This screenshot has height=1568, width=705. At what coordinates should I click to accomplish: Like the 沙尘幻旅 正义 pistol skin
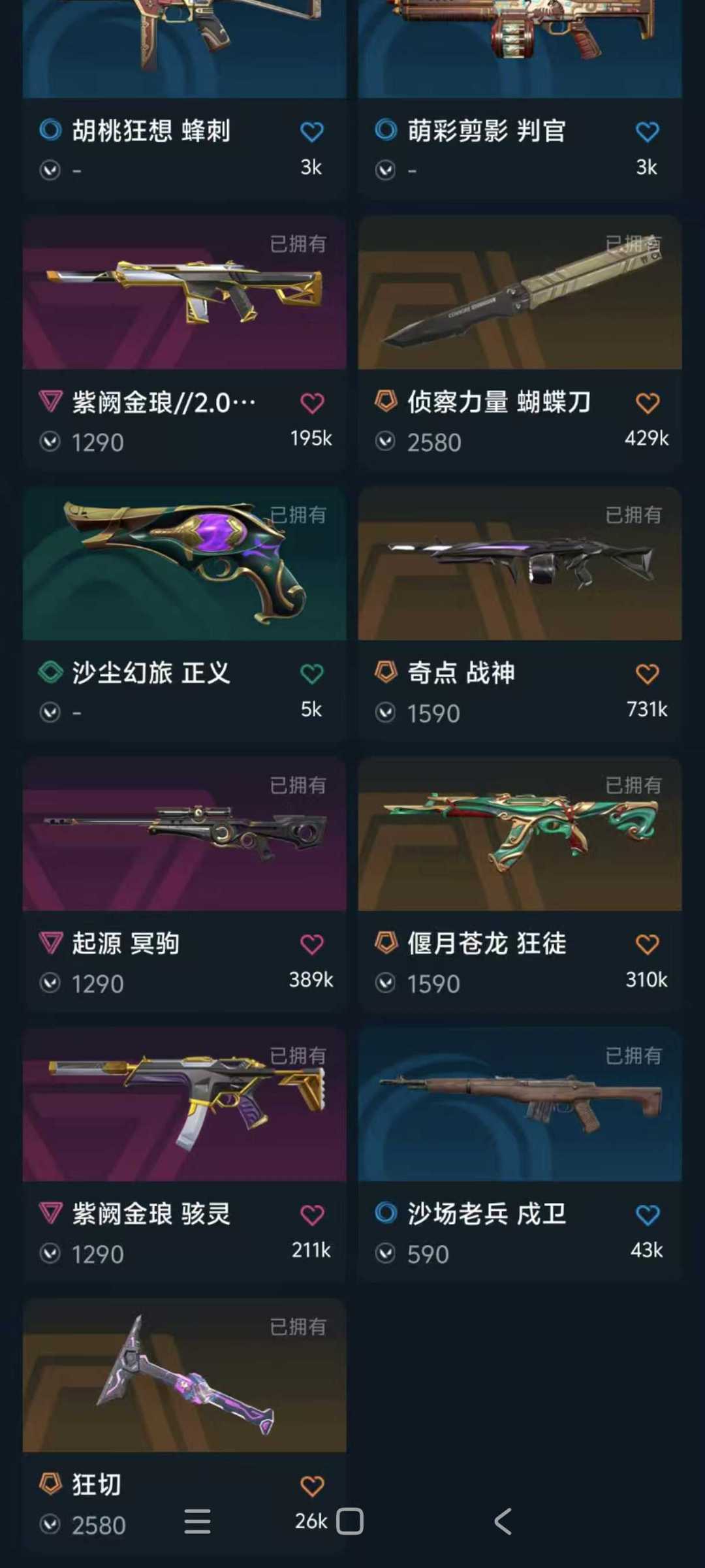pyautogui.click(x=311, y=673)
